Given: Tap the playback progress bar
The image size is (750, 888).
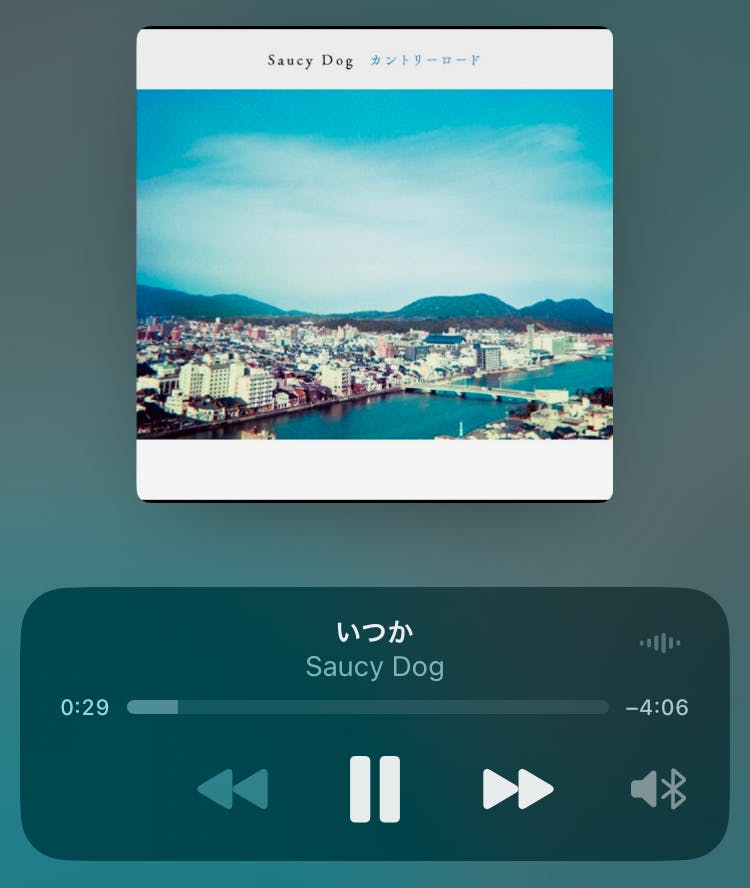Looking at the screenshot, I should pos(368,707).
